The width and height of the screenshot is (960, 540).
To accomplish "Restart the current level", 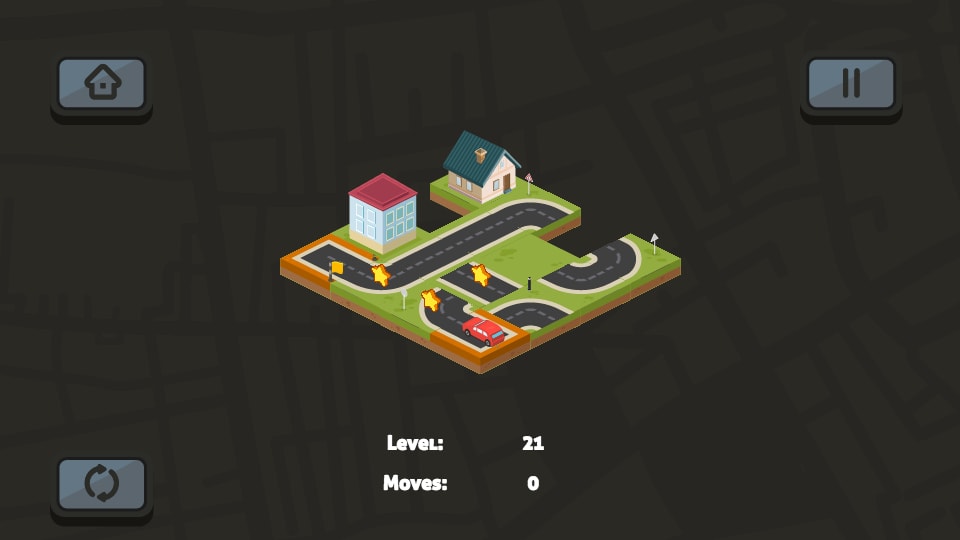I will pos(101,484).
